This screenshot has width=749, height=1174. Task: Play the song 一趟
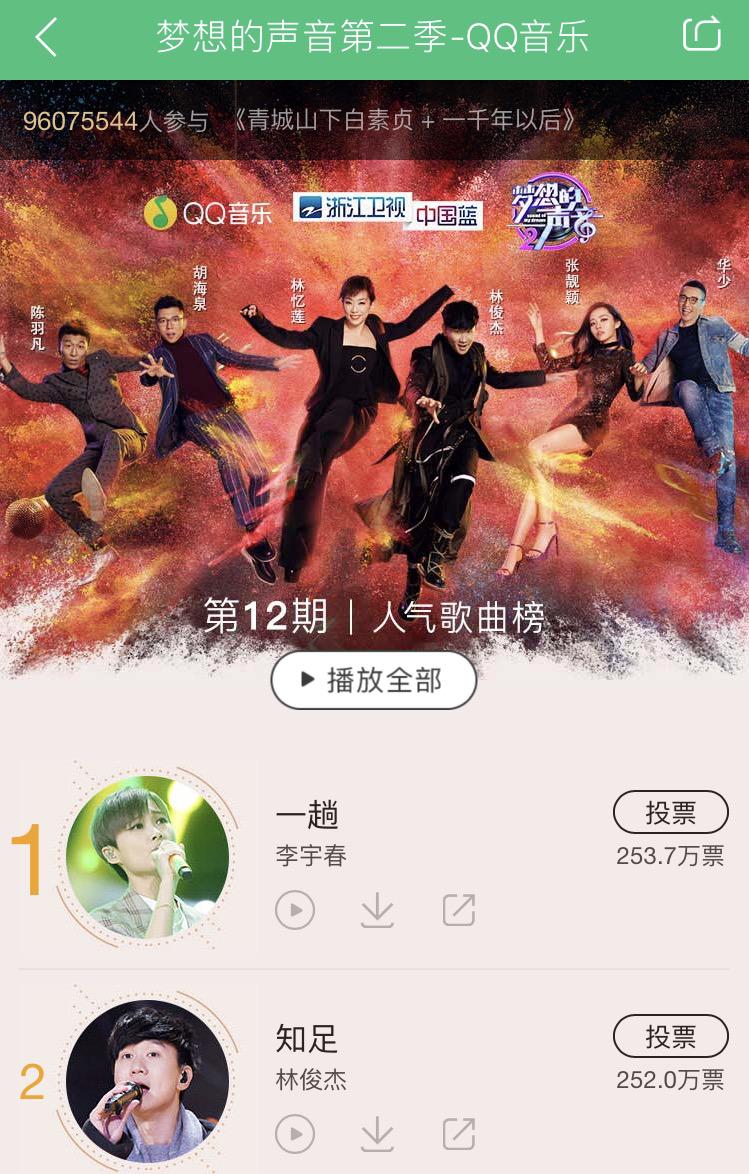295,910
